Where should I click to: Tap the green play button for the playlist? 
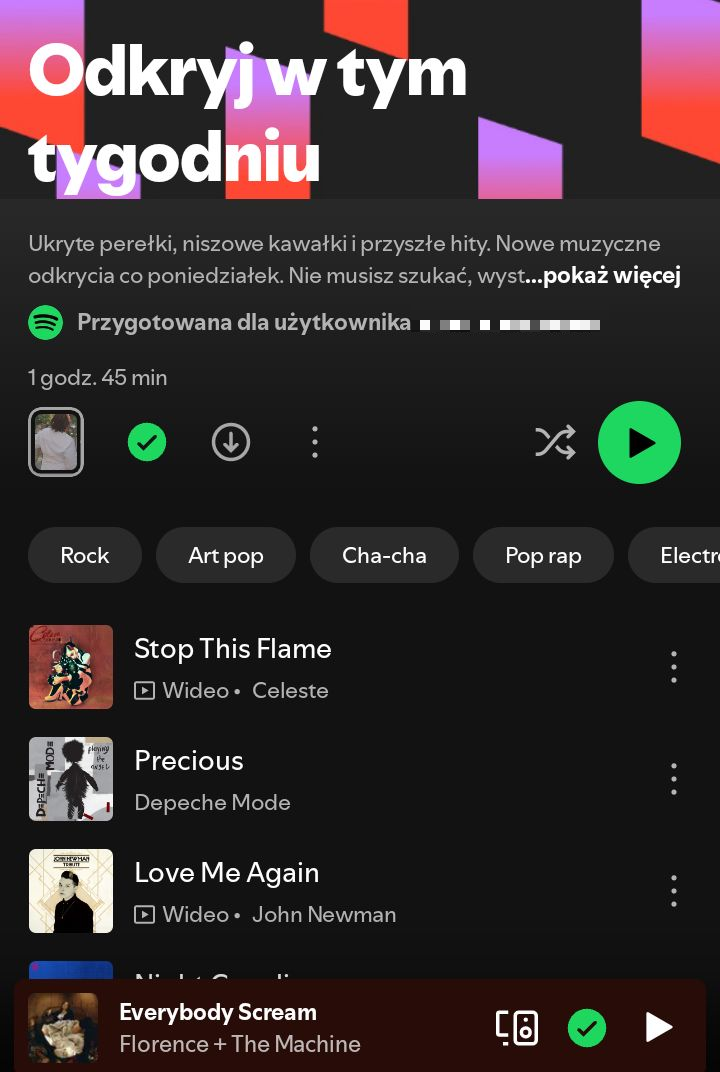tap(639, 441)
